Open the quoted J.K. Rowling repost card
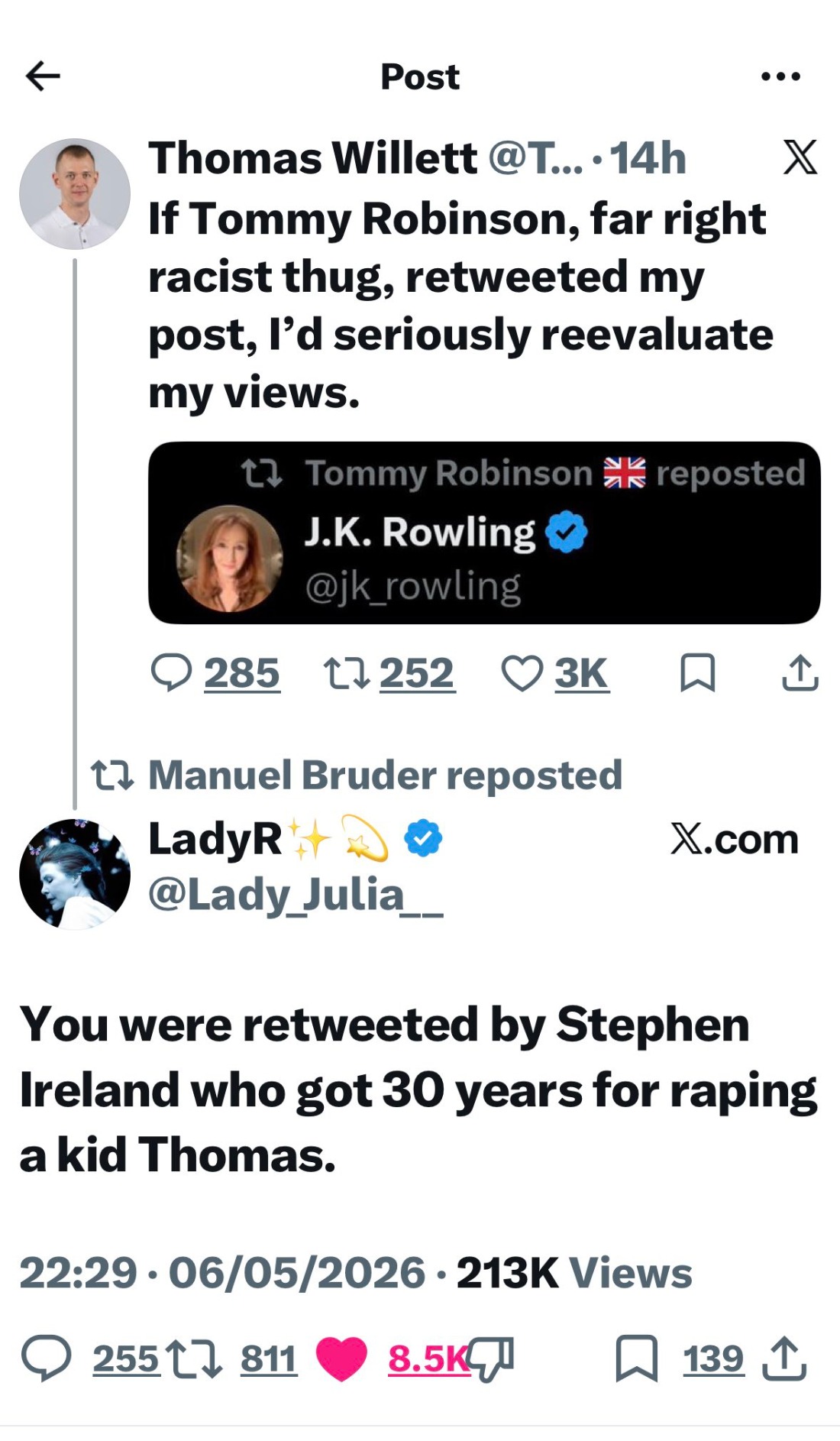Viewport: 840px width, 1441px height. tap(484, 533)
